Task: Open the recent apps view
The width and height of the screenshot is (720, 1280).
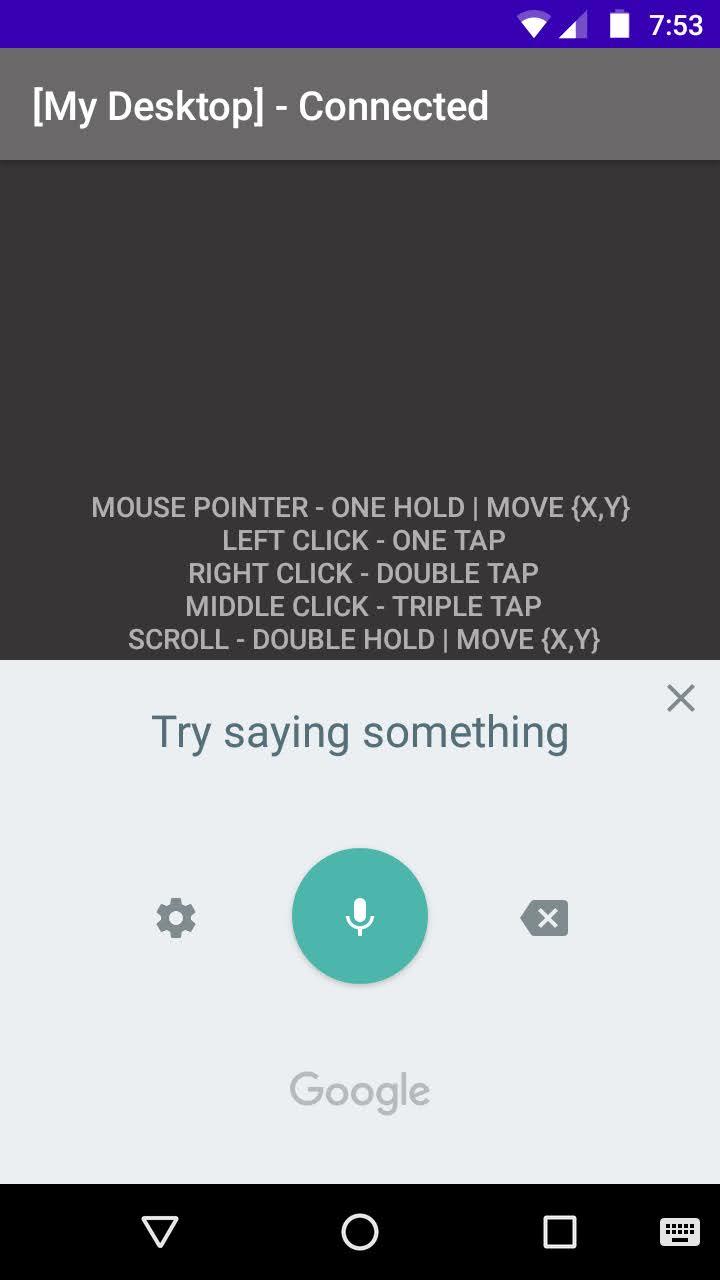Action: 560,1232
